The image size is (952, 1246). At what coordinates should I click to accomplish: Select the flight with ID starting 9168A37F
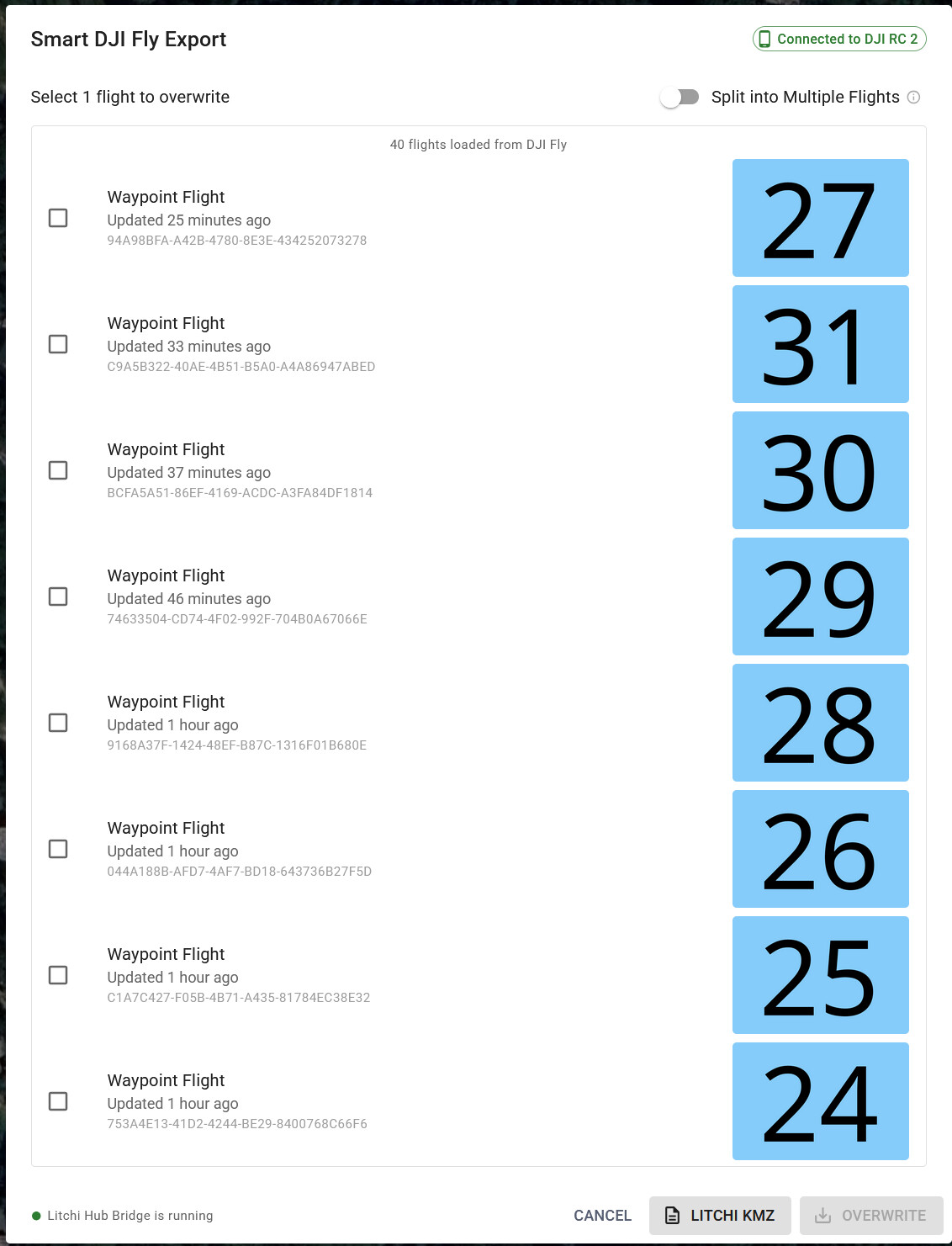pyautogui.click(x=58, y=723)
